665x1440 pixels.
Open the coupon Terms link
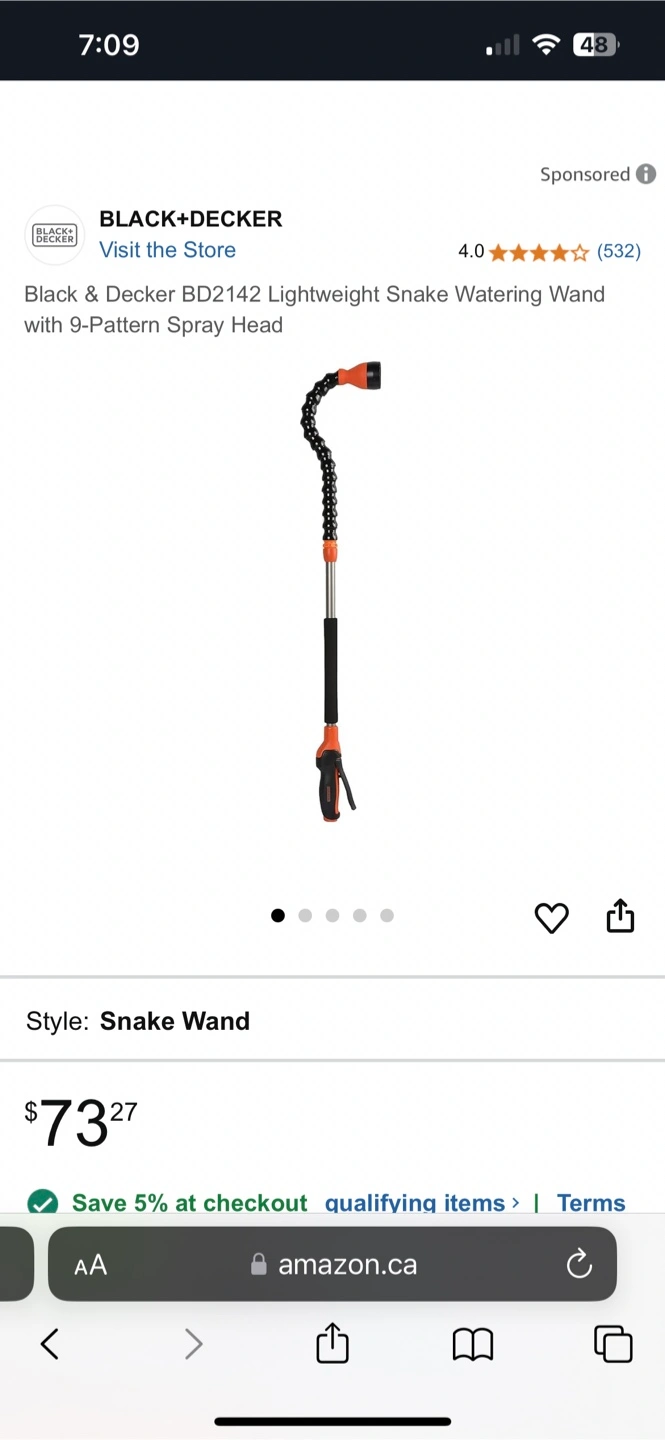pyautogui.click(x=590, y=1202)
